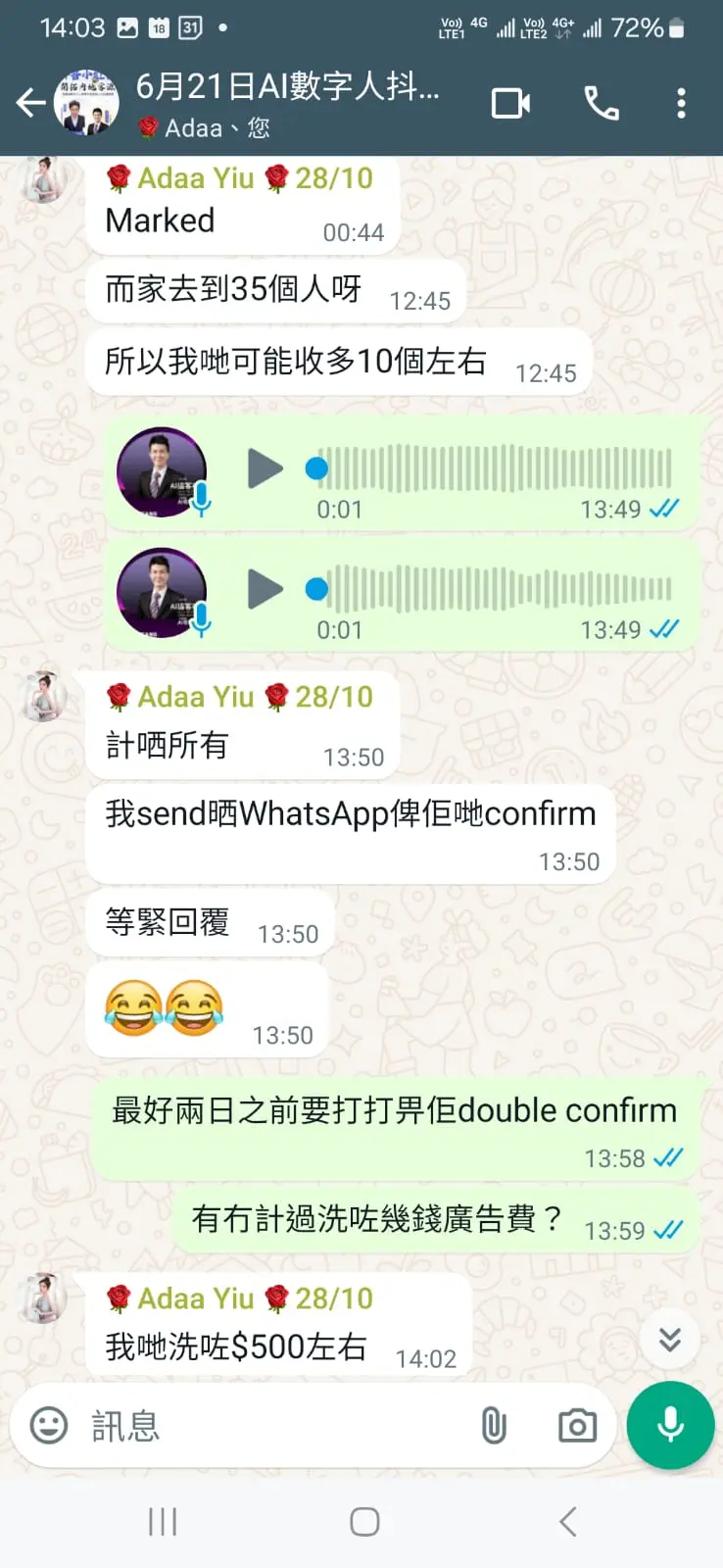Go back from the chat
723x1568 pixels.
31,102
